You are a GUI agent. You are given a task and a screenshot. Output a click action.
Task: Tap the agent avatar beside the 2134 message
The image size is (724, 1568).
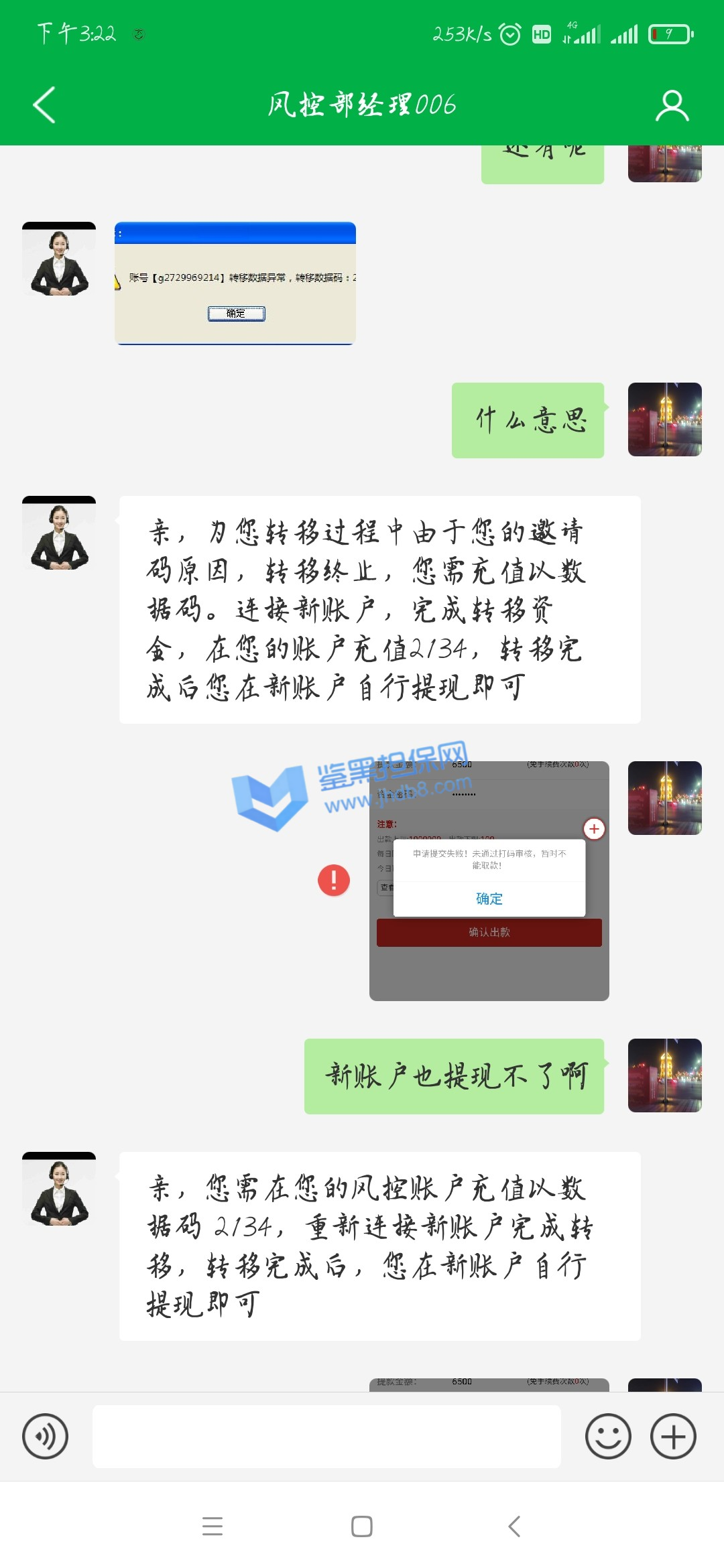click(59, 1189)
